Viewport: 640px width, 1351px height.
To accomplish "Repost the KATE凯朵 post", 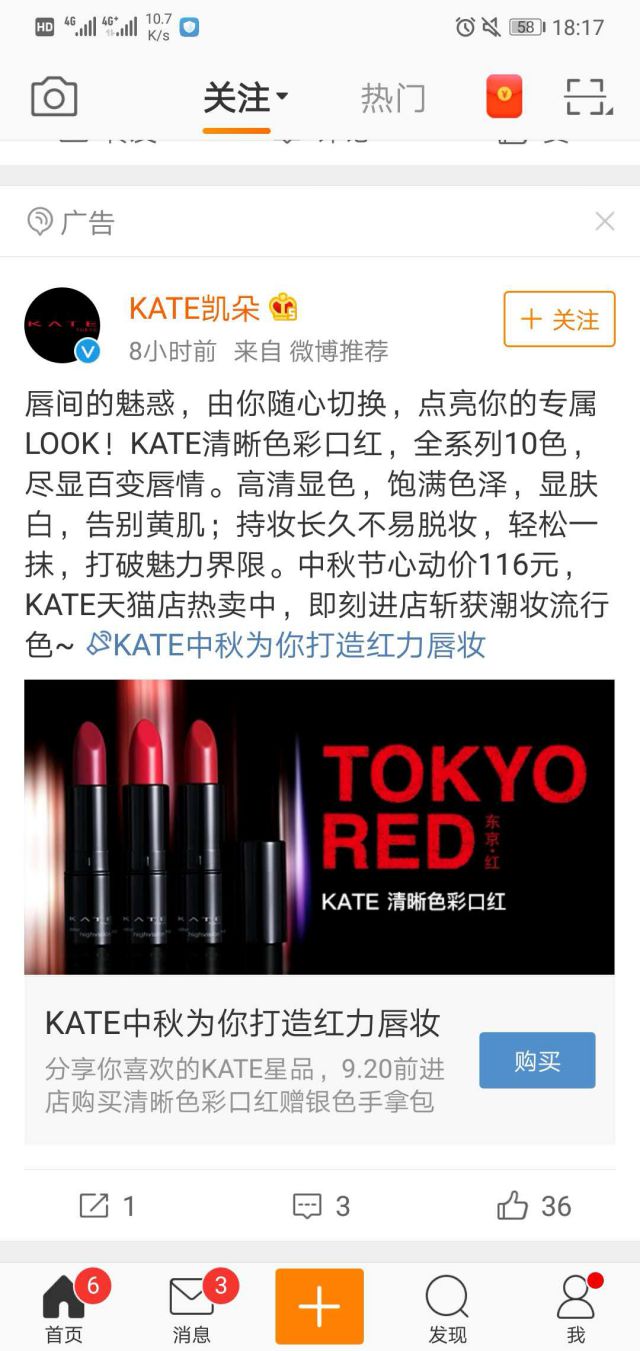I will pyautogui.click(x=107, y=1206).
